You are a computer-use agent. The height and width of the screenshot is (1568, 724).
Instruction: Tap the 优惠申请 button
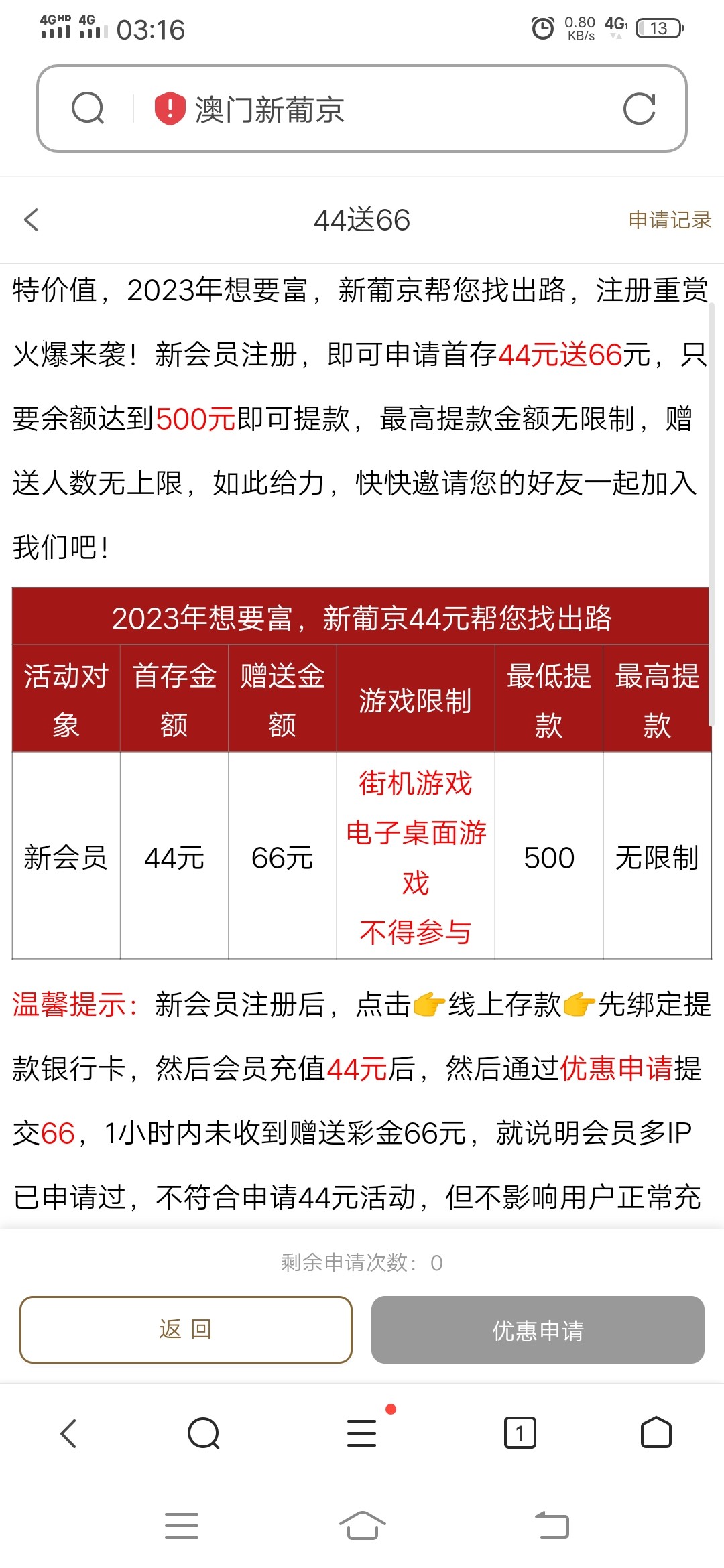[538, 1329]
